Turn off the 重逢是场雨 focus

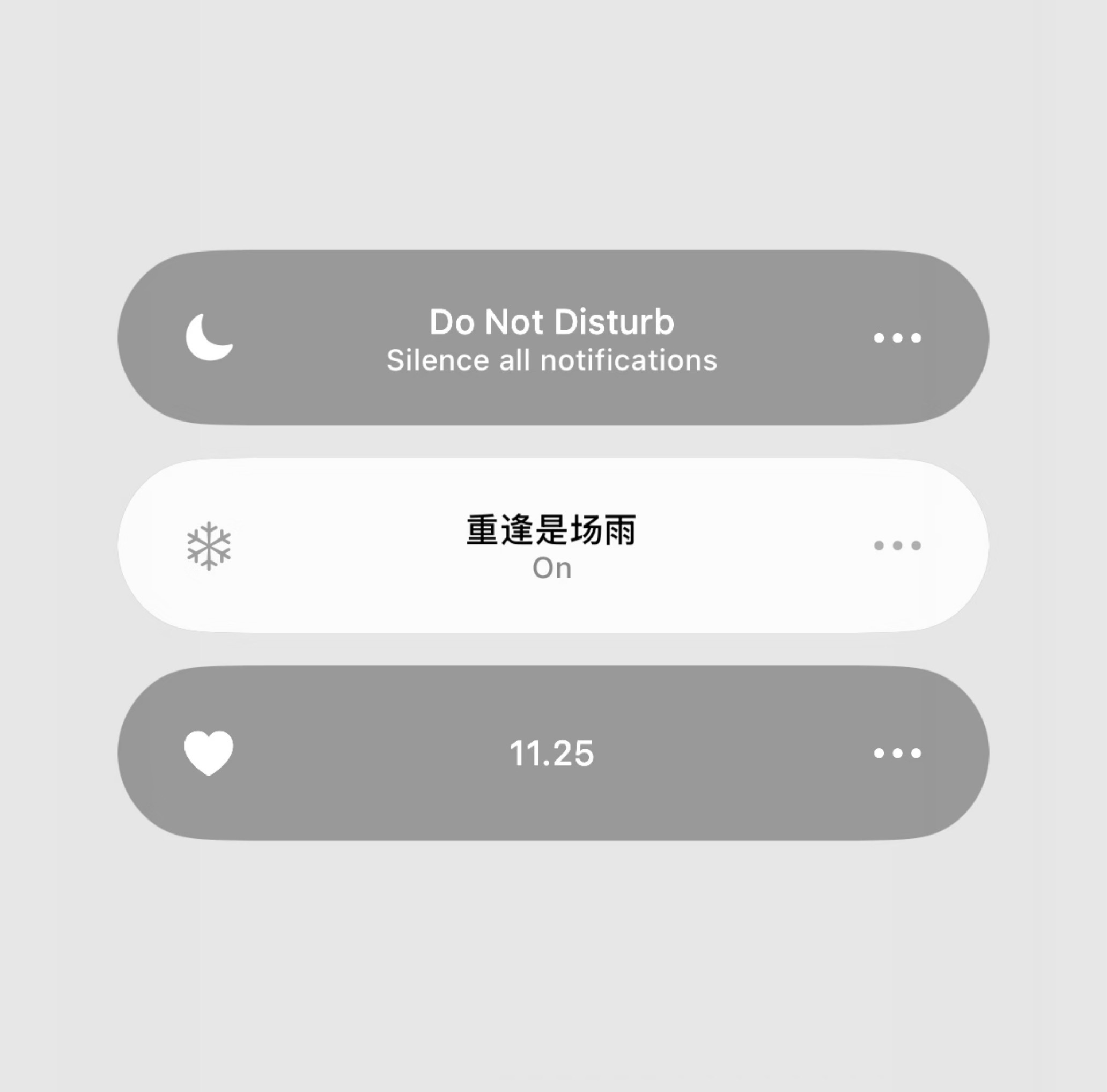[x=551, y=545]
